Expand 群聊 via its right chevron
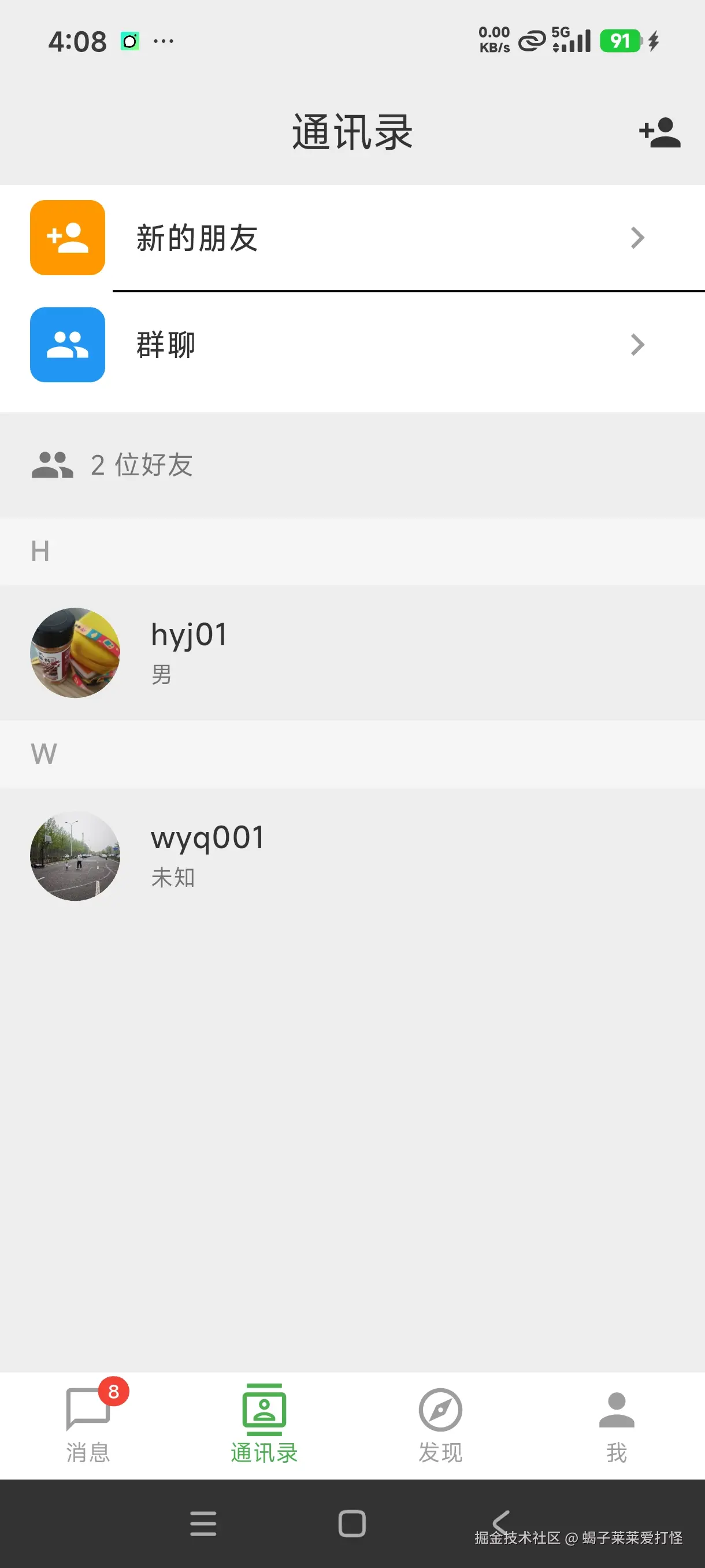The width and height of the screenshot is (705, 1568). [637, 344]
